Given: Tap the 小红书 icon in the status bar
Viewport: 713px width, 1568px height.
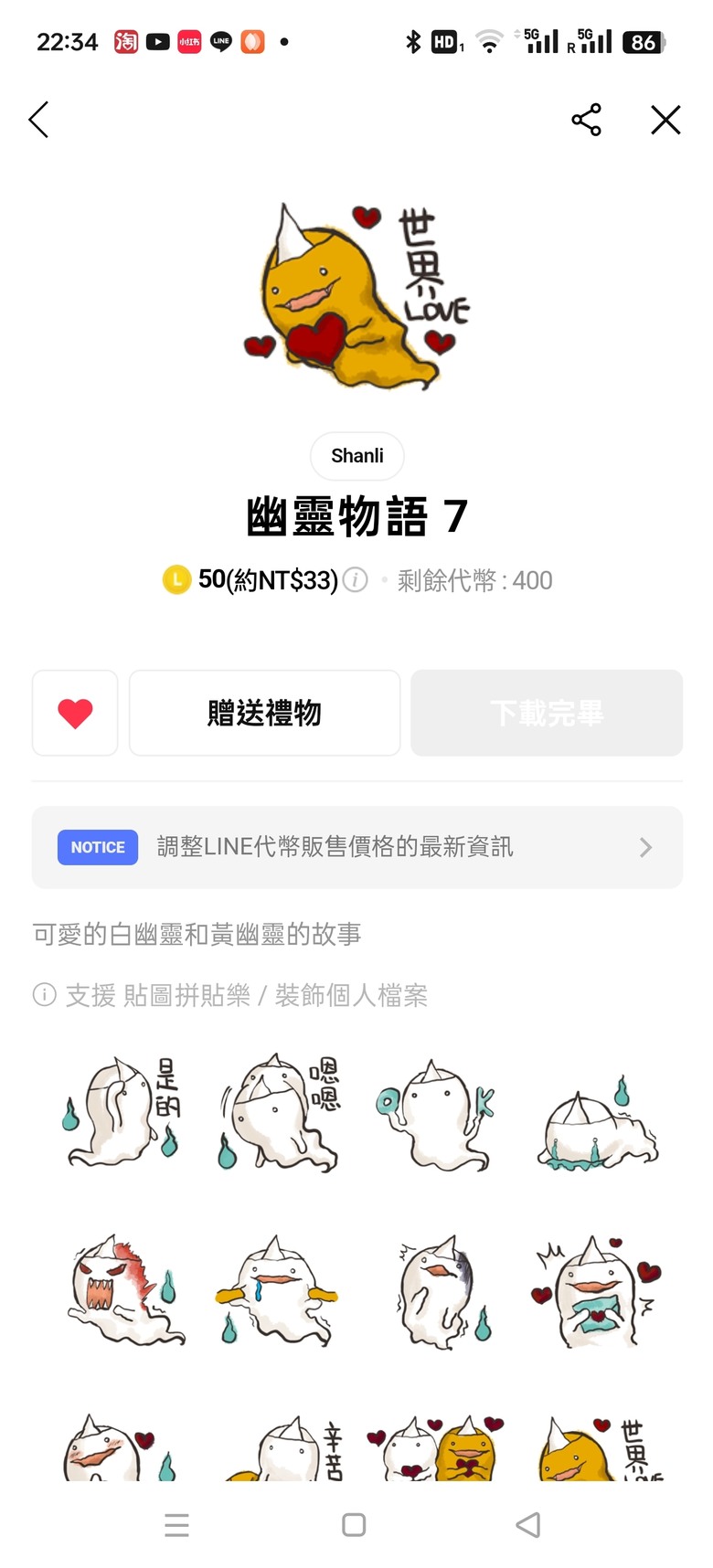Looking at the screenshot, I should coord(188,41).
